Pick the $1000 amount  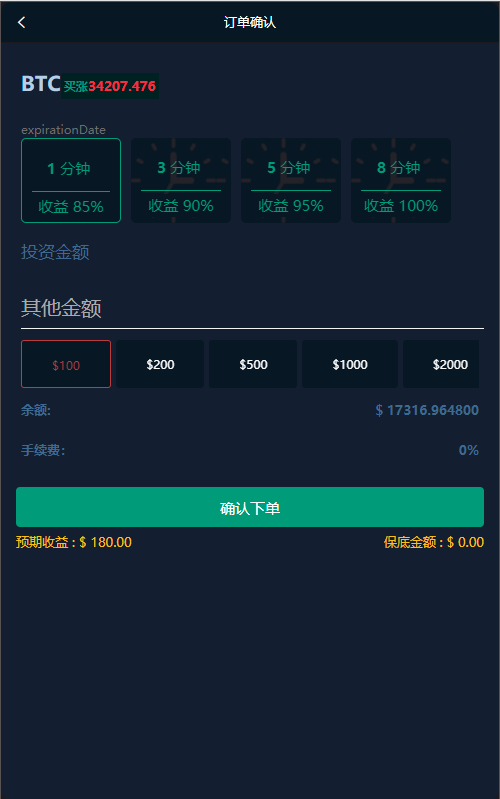350,364
